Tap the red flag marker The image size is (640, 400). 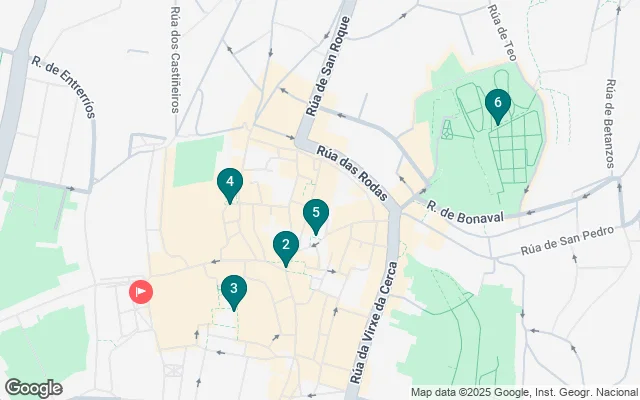click(x=142, y=292)
